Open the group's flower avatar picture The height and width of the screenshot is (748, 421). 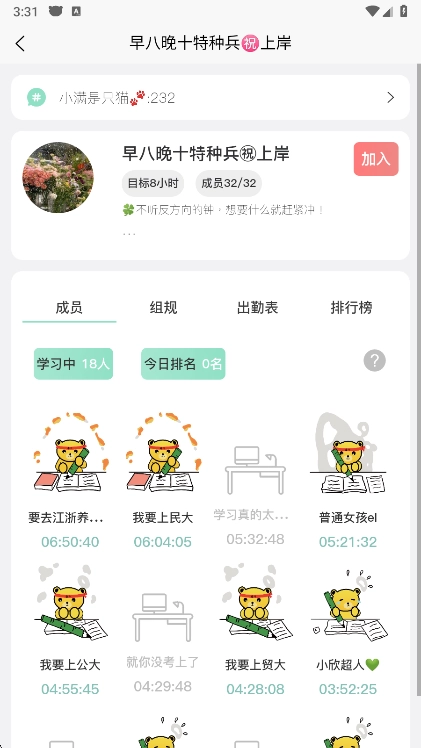[x=58, y=177]
